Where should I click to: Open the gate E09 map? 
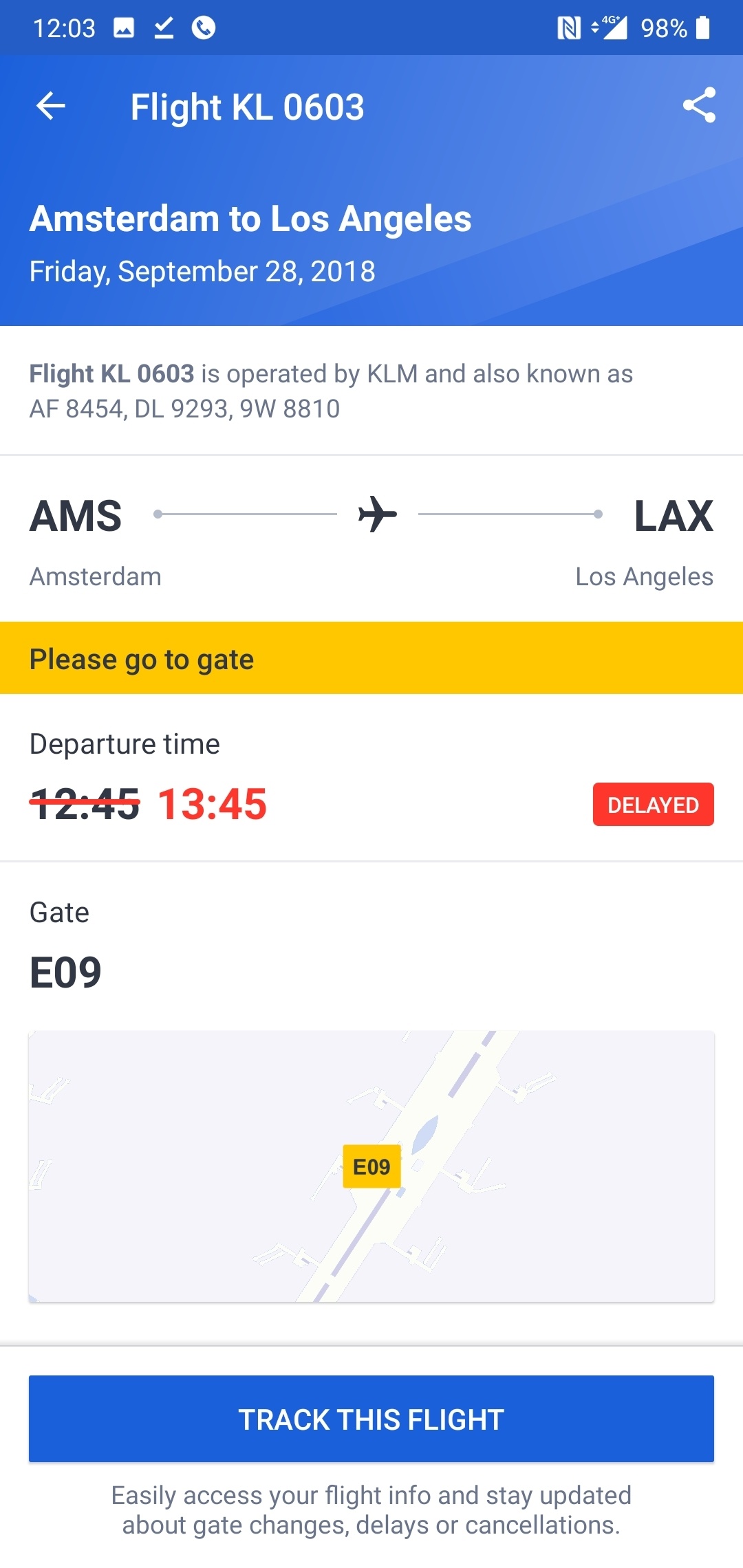click(371, 1166)
